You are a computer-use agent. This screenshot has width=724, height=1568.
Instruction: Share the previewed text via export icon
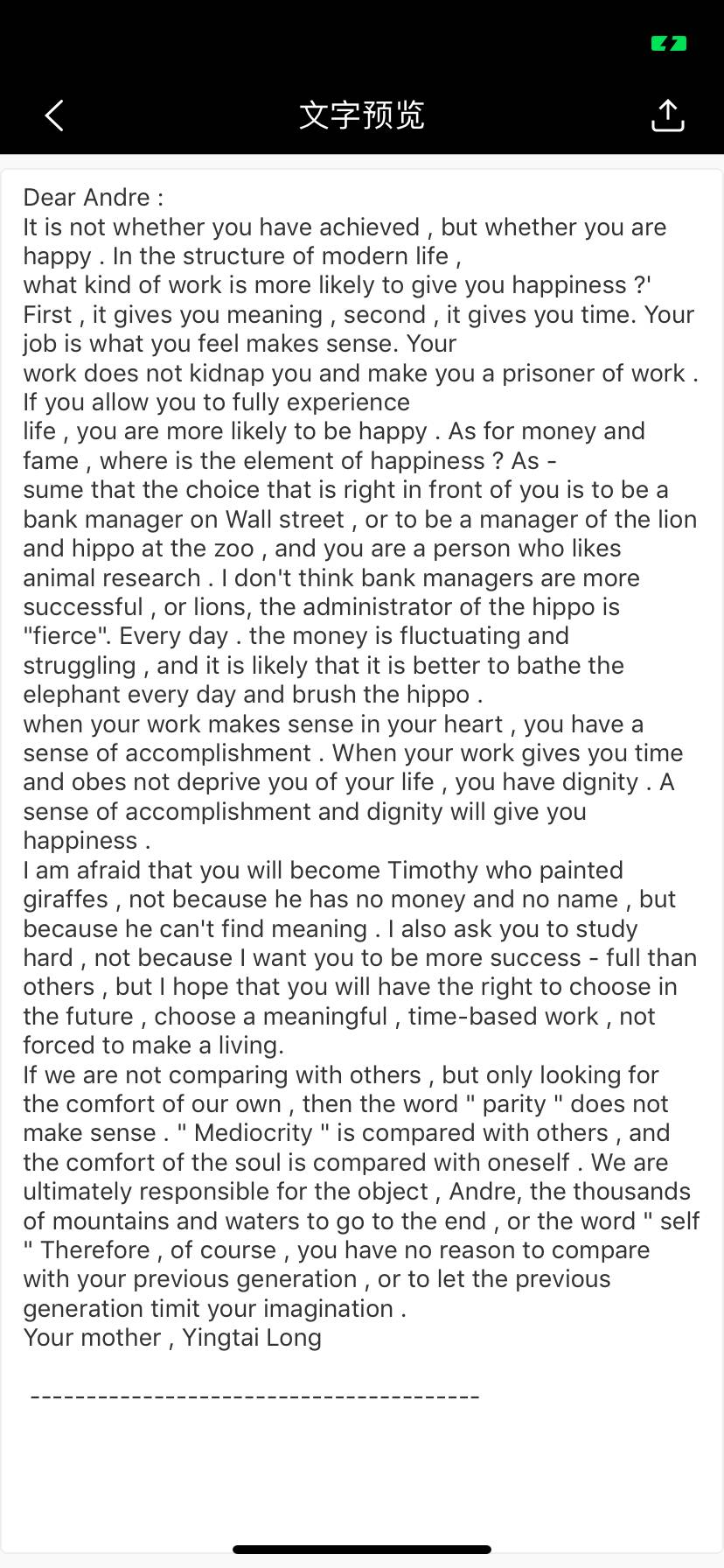pyautogui.click(x=668, y=115)
